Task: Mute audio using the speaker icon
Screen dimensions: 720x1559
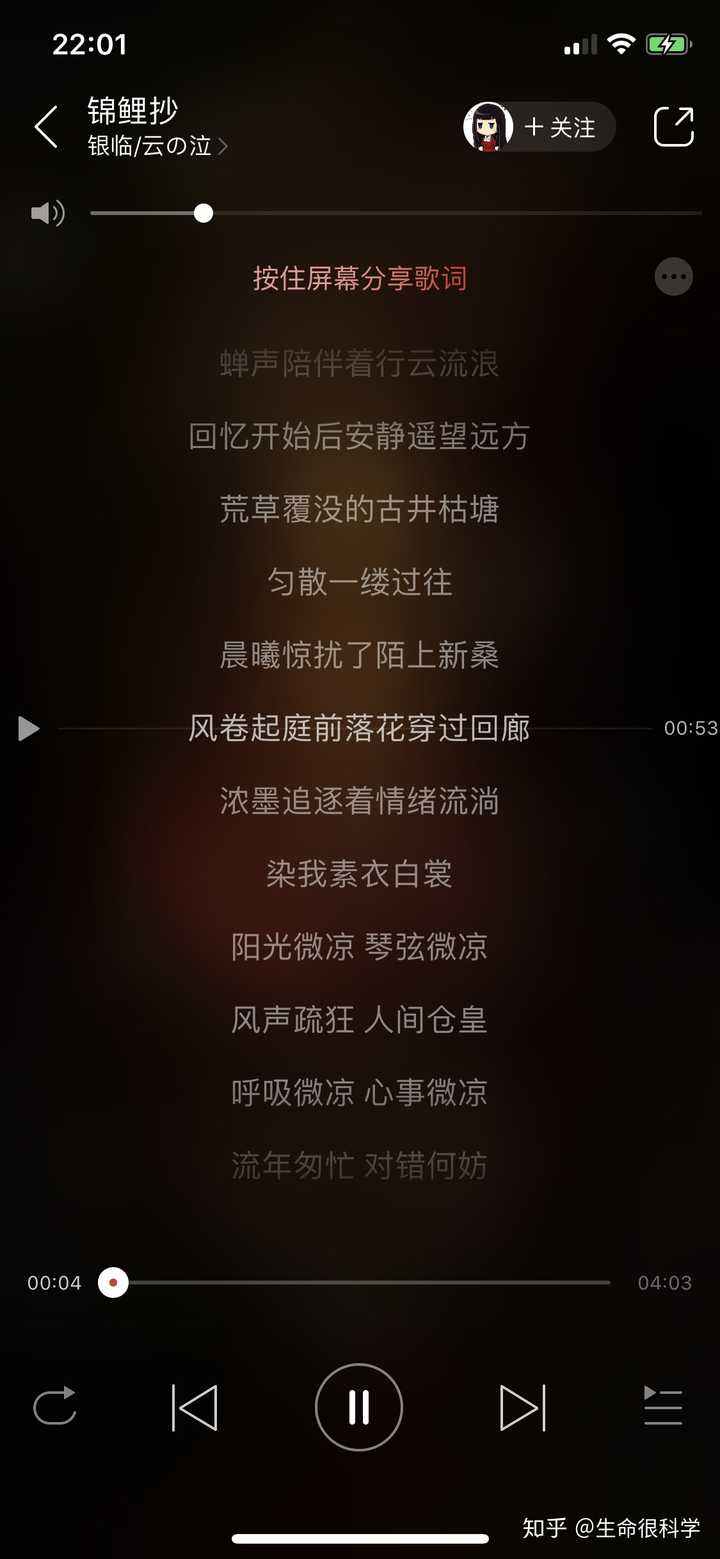Action: tap(47, 212)
